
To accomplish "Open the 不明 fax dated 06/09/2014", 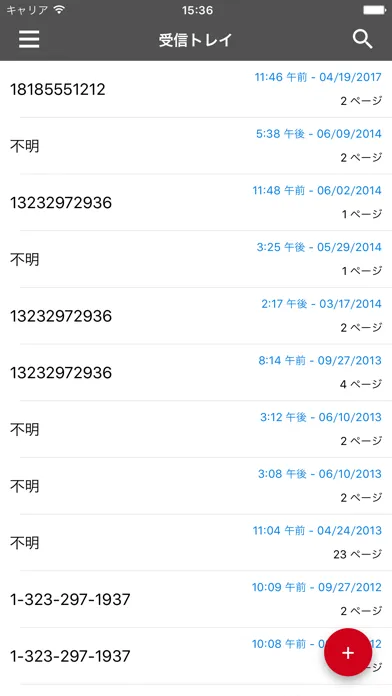I will (196, 146).
